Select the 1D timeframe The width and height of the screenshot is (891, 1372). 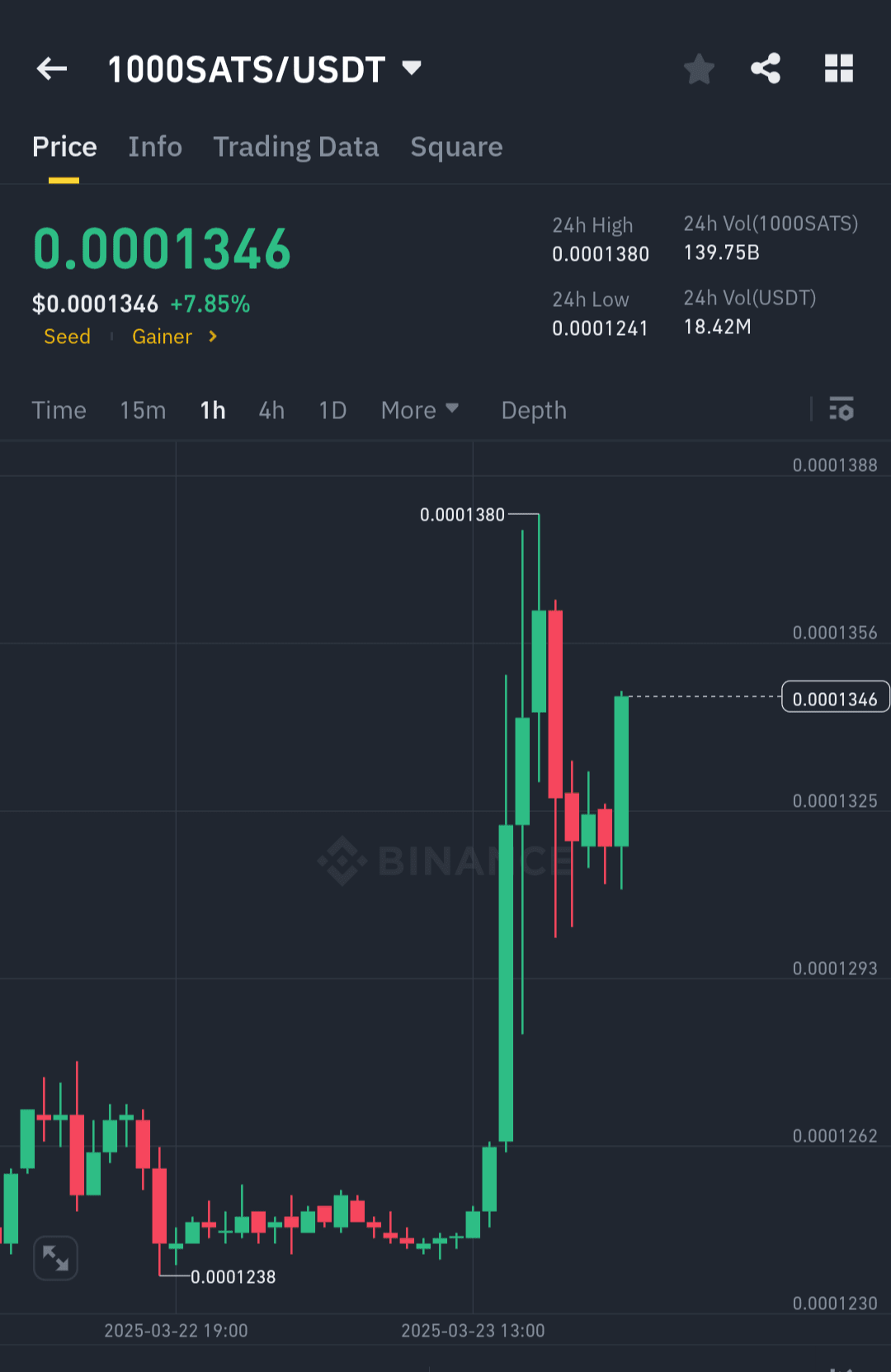[x=332, y=410]
